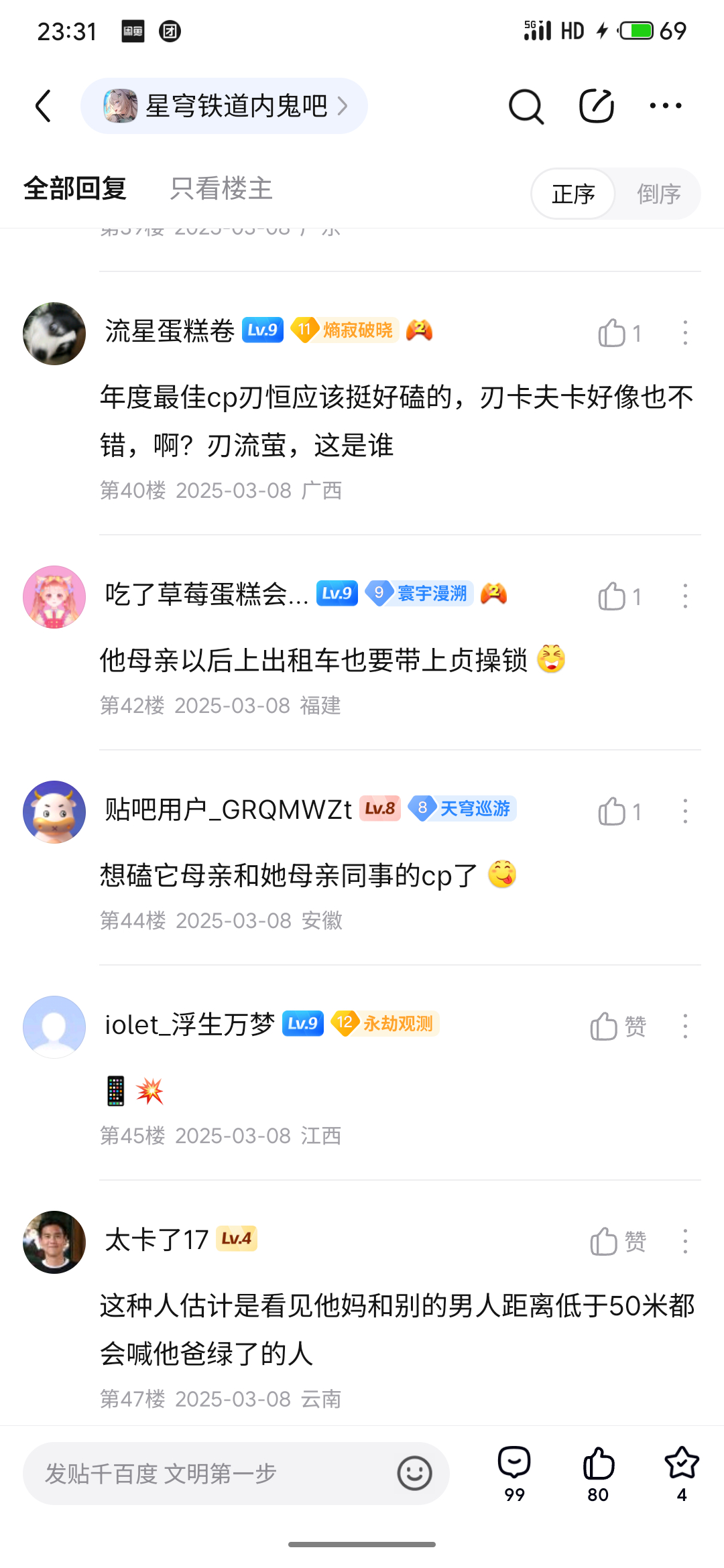Go back from the thread
The image size is (724, 1568).
tap(44, 106)
